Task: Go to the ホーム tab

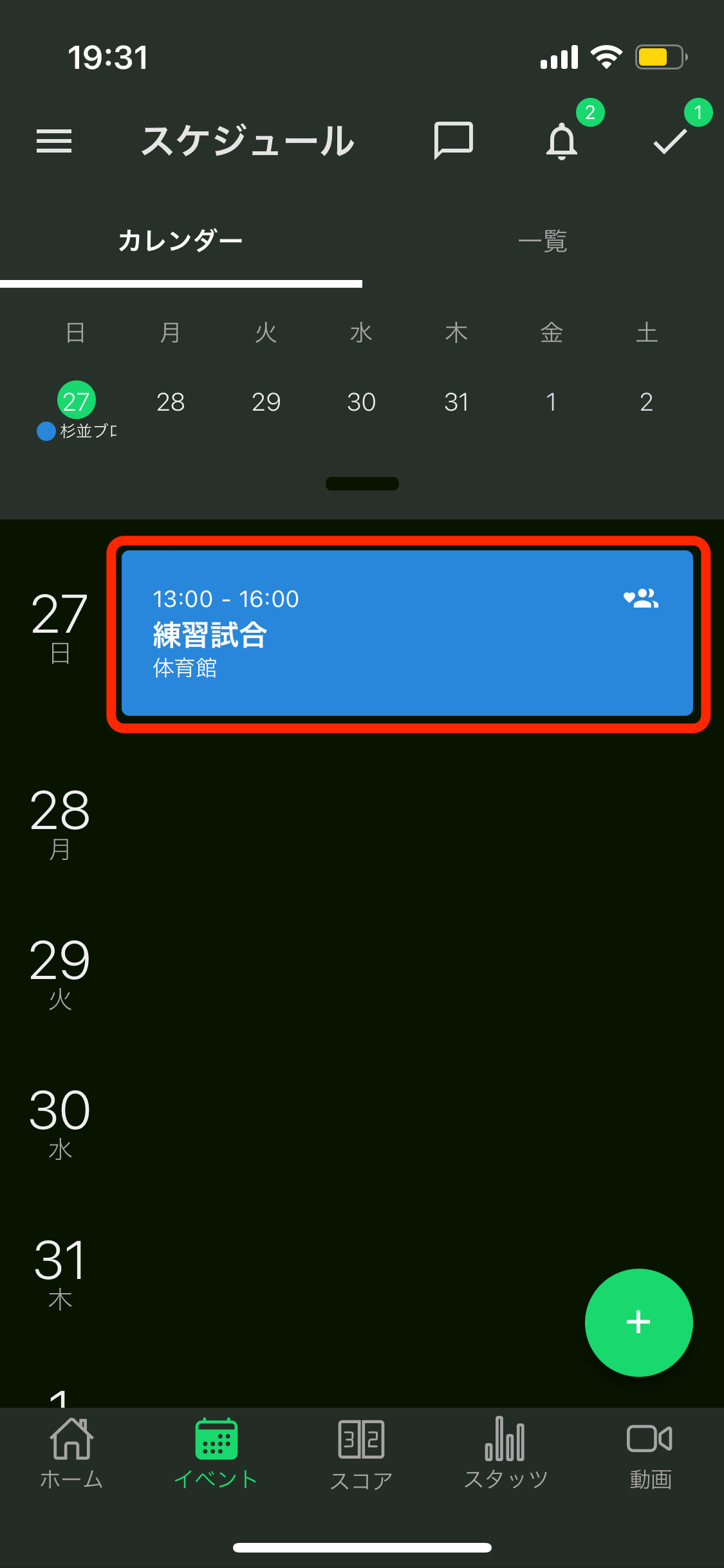Action: [71, 1452]
